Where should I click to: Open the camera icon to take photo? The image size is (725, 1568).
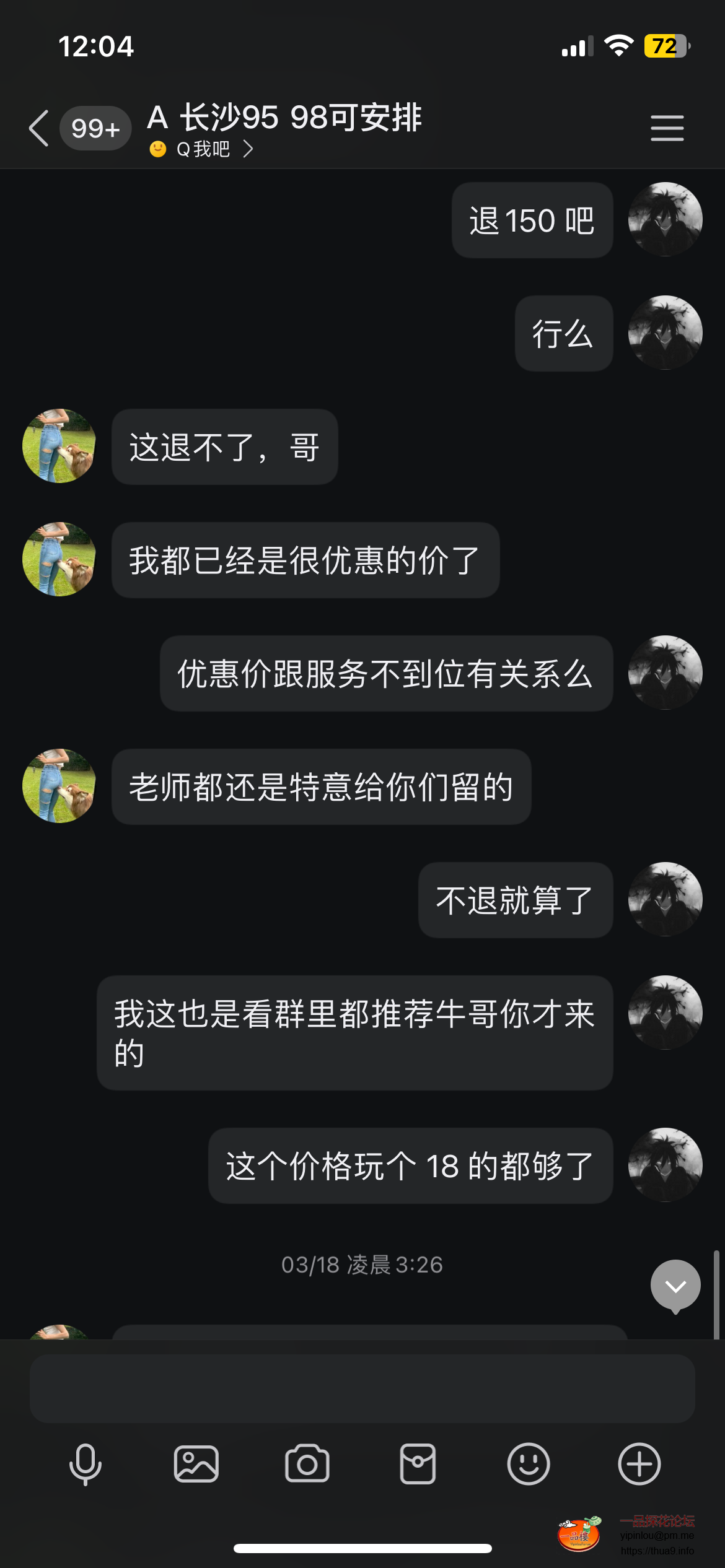click(x=307, y=1464)
